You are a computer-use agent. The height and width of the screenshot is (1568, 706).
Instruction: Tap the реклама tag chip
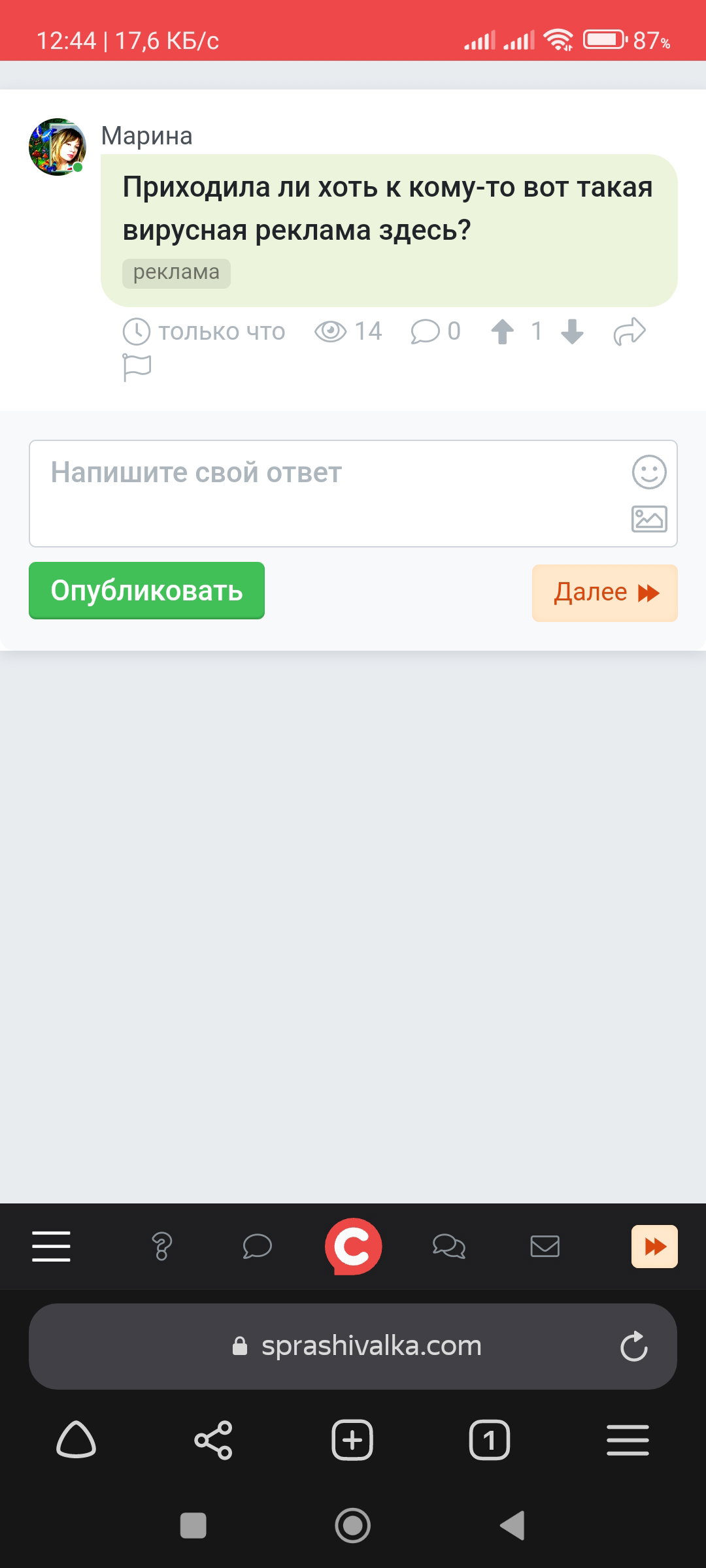click(176, 272)
